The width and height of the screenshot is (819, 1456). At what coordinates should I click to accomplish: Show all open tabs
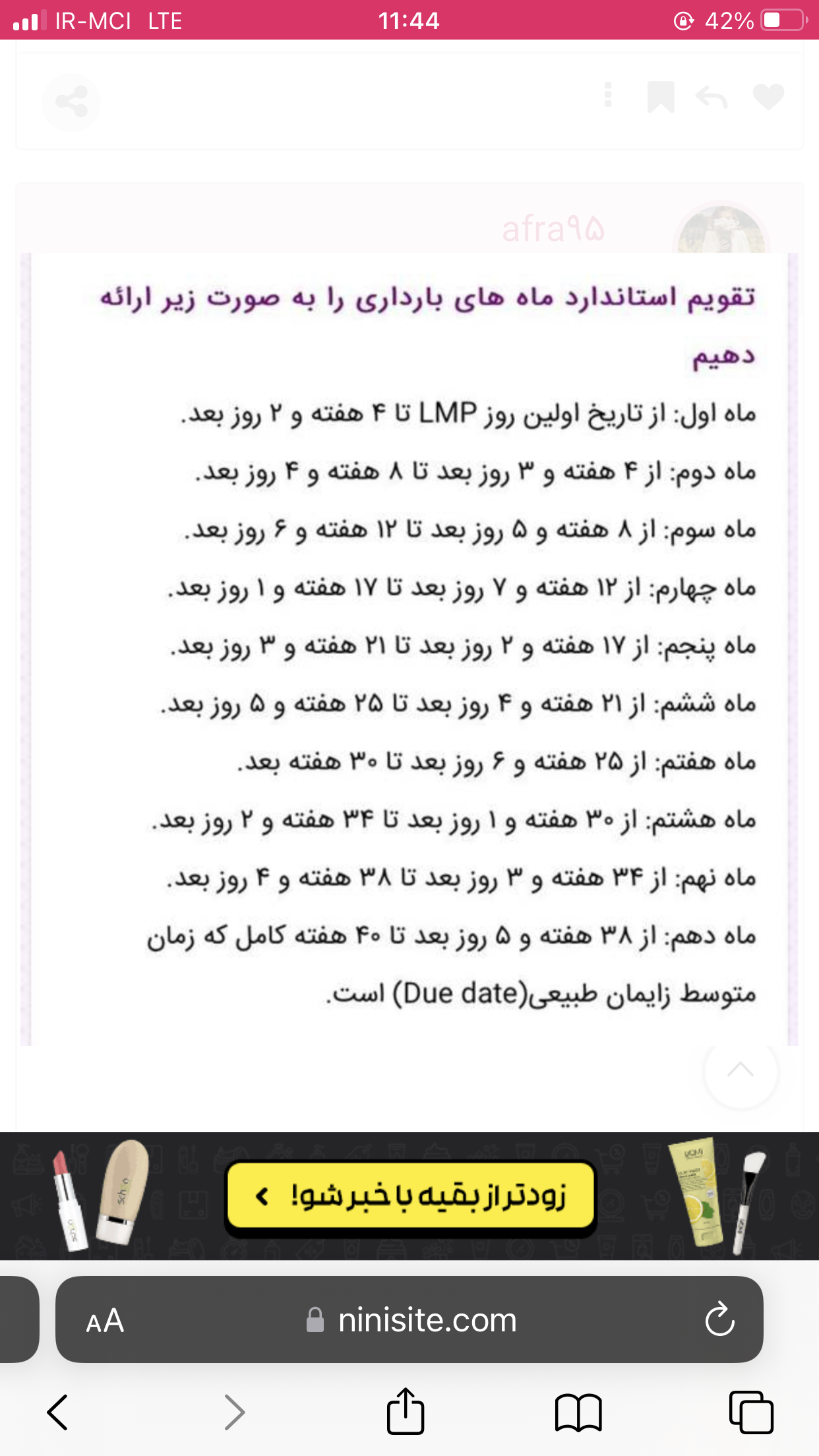point(751,1412)
